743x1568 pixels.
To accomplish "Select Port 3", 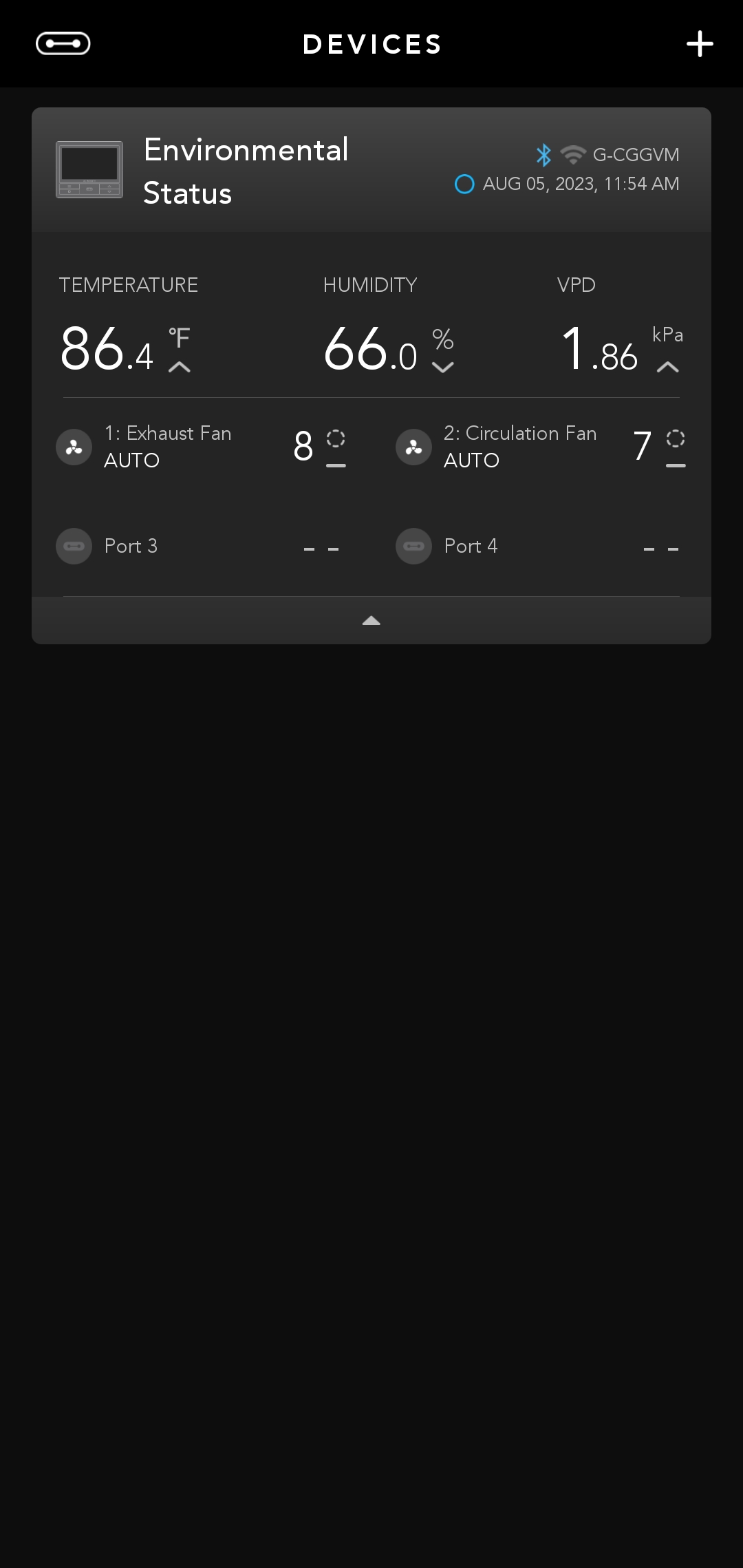I will click(x=201, y=547).
